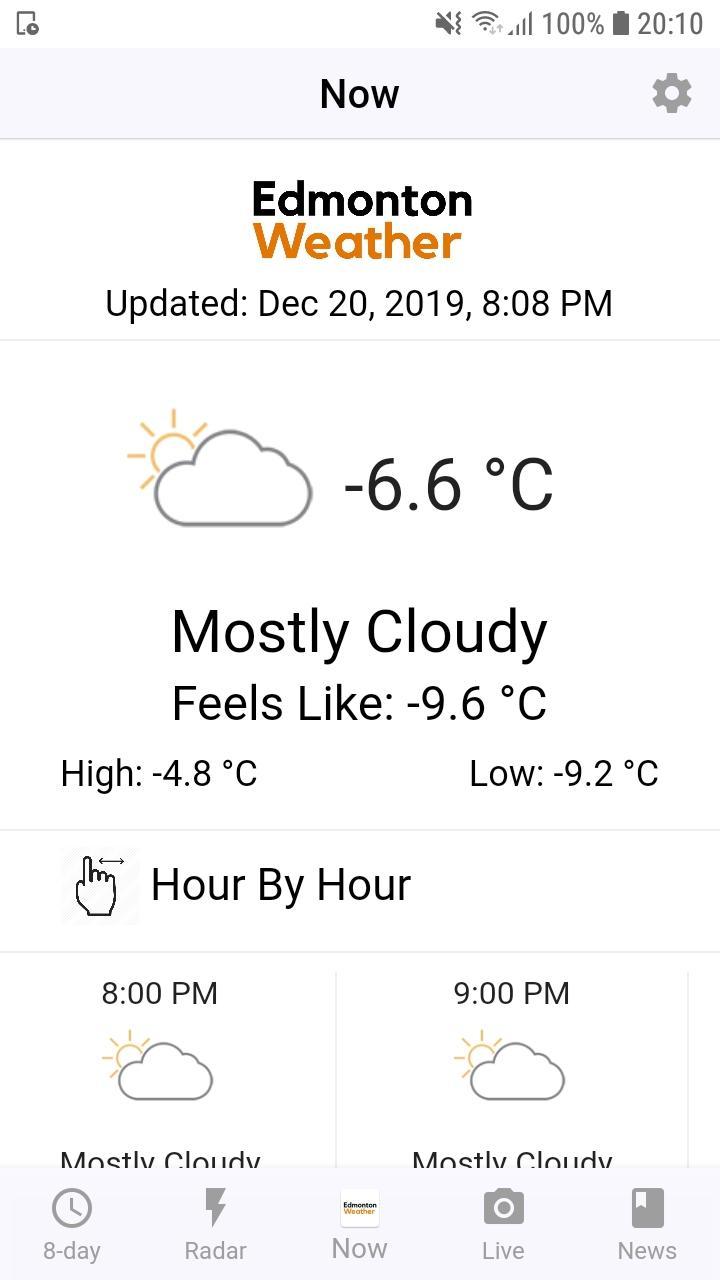Tap the Edmonton Weather Now tab icon

(x=359, y=1207)
